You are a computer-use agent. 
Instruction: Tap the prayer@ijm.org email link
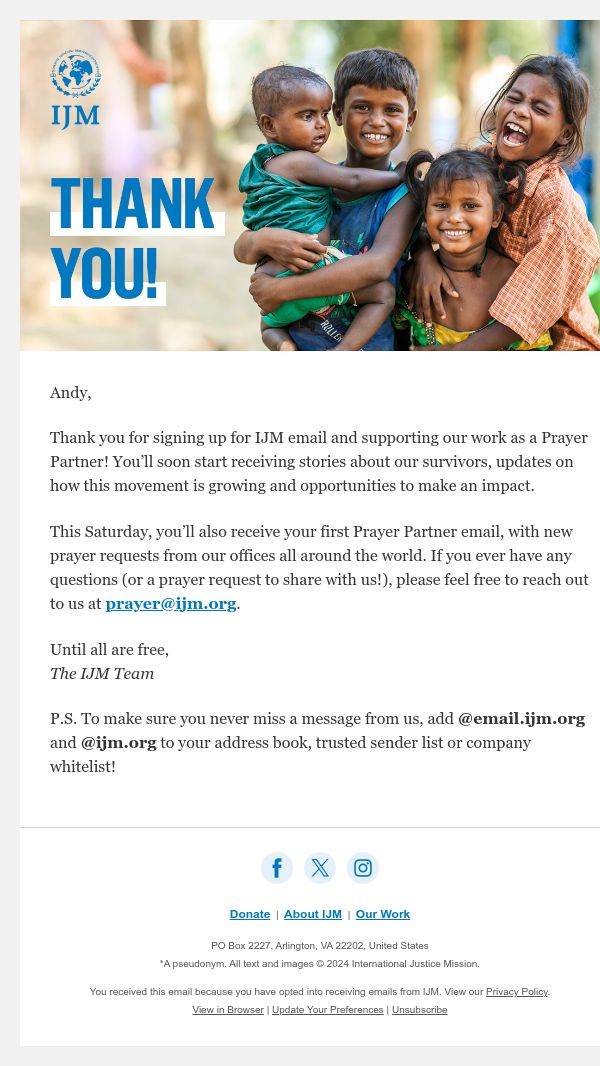click(x=171, y=604)
